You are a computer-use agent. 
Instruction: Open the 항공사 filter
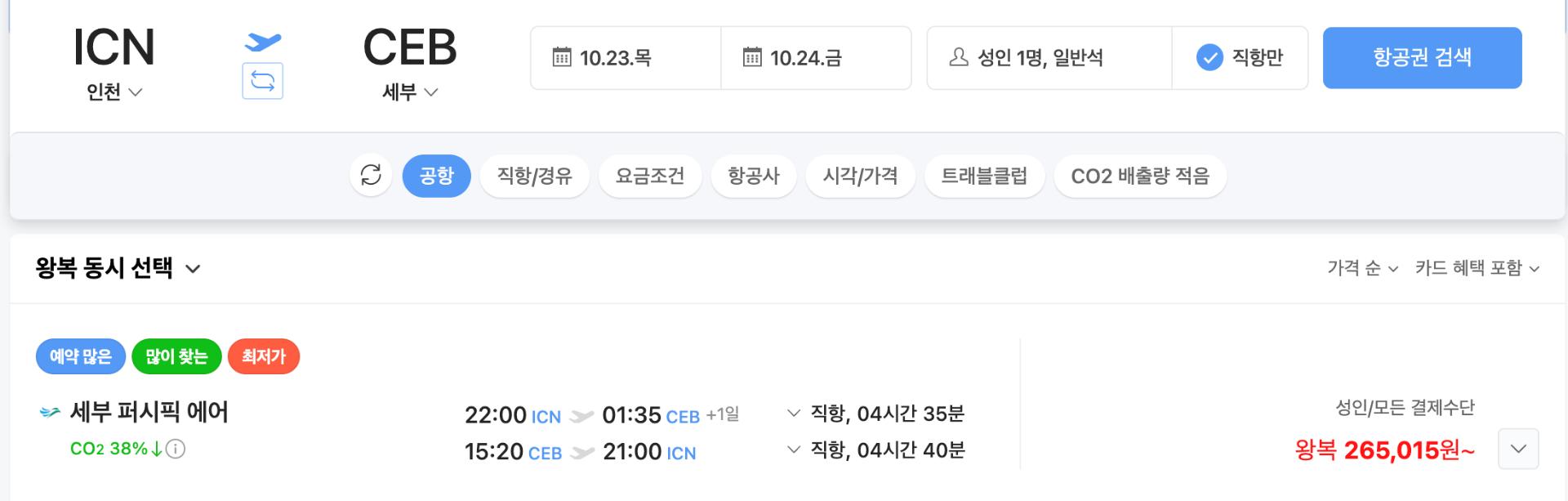tap(753, 176)
